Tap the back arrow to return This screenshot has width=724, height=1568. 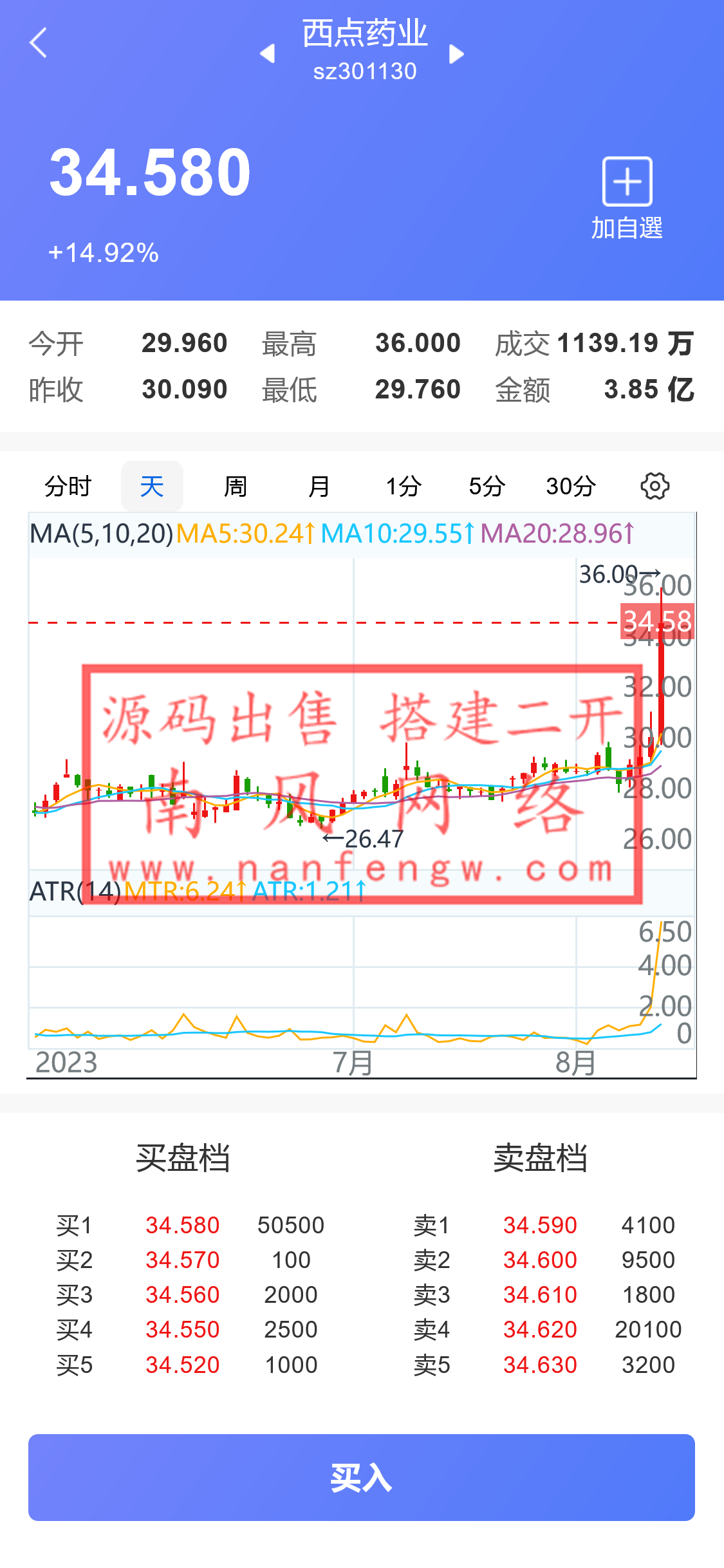[39, 42]
